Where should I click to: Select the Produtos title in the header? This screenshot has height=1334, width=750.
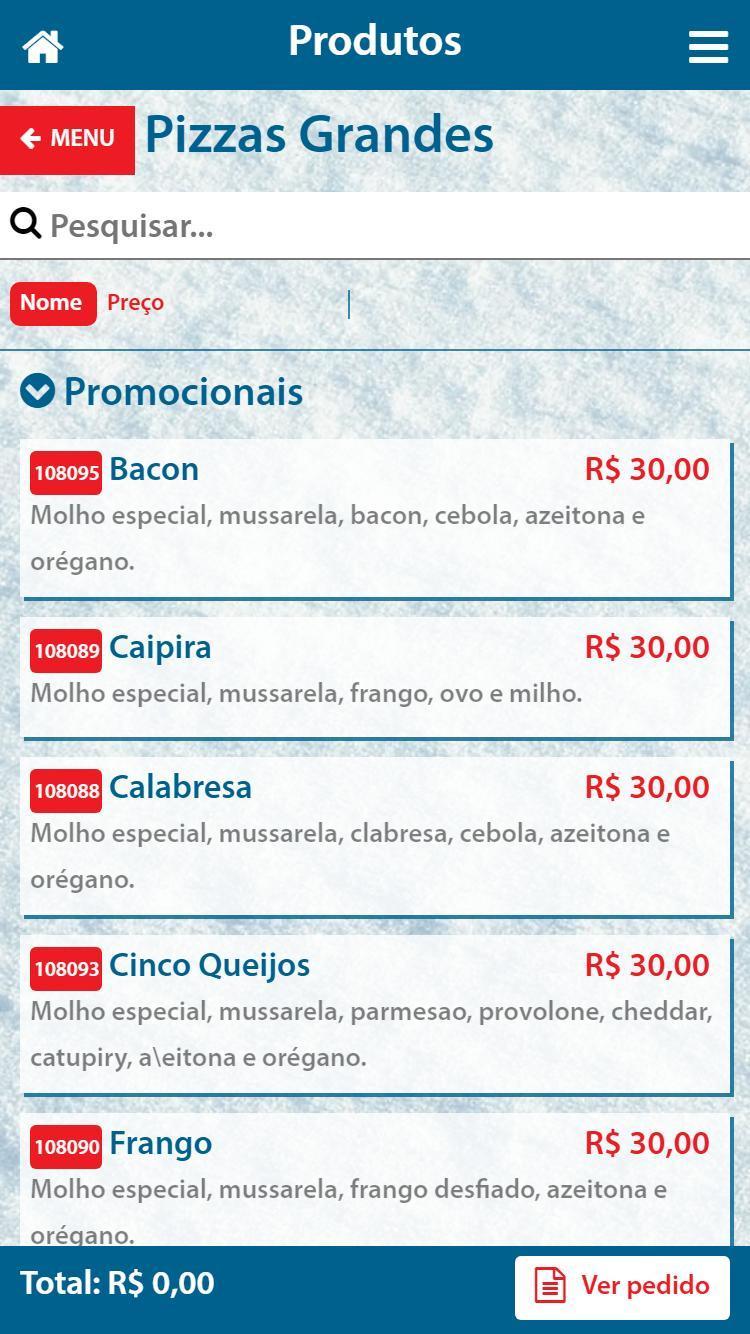pos(374,40)
